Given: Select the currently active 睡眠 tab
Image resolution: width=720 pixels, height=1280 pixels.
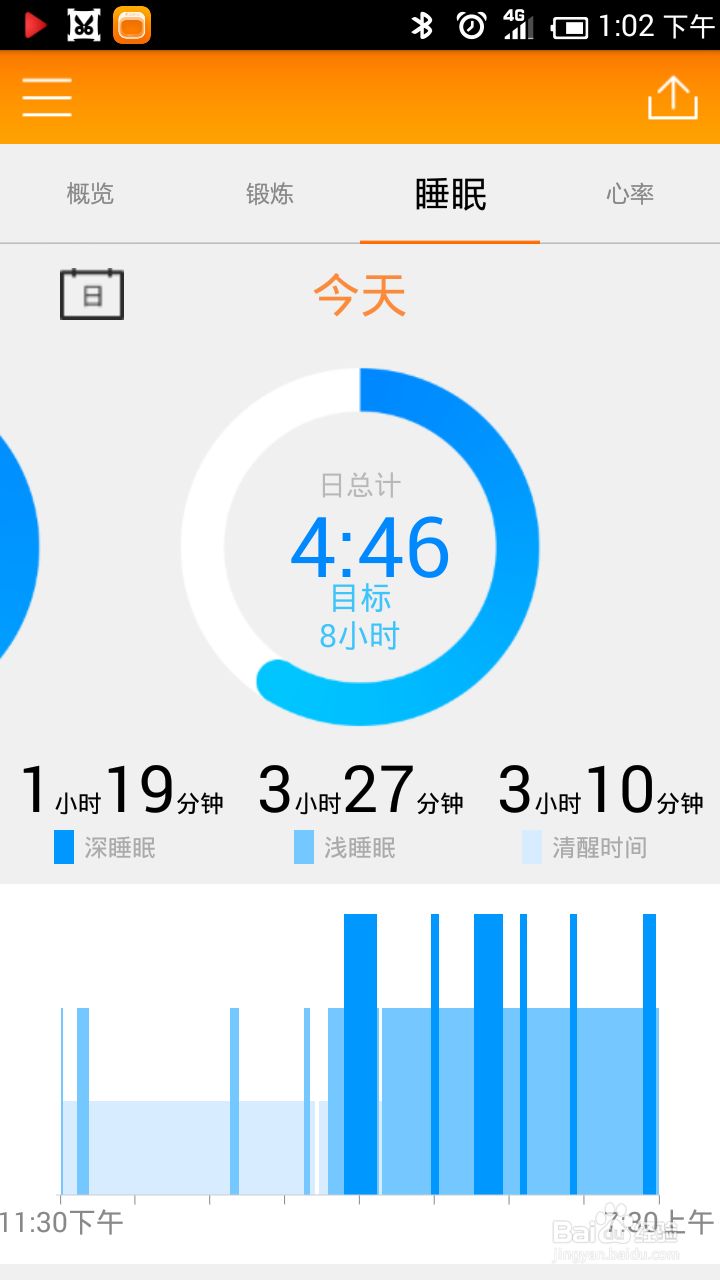Looking at the screenshot, I should pyautogui.click(x=449, y=195).
